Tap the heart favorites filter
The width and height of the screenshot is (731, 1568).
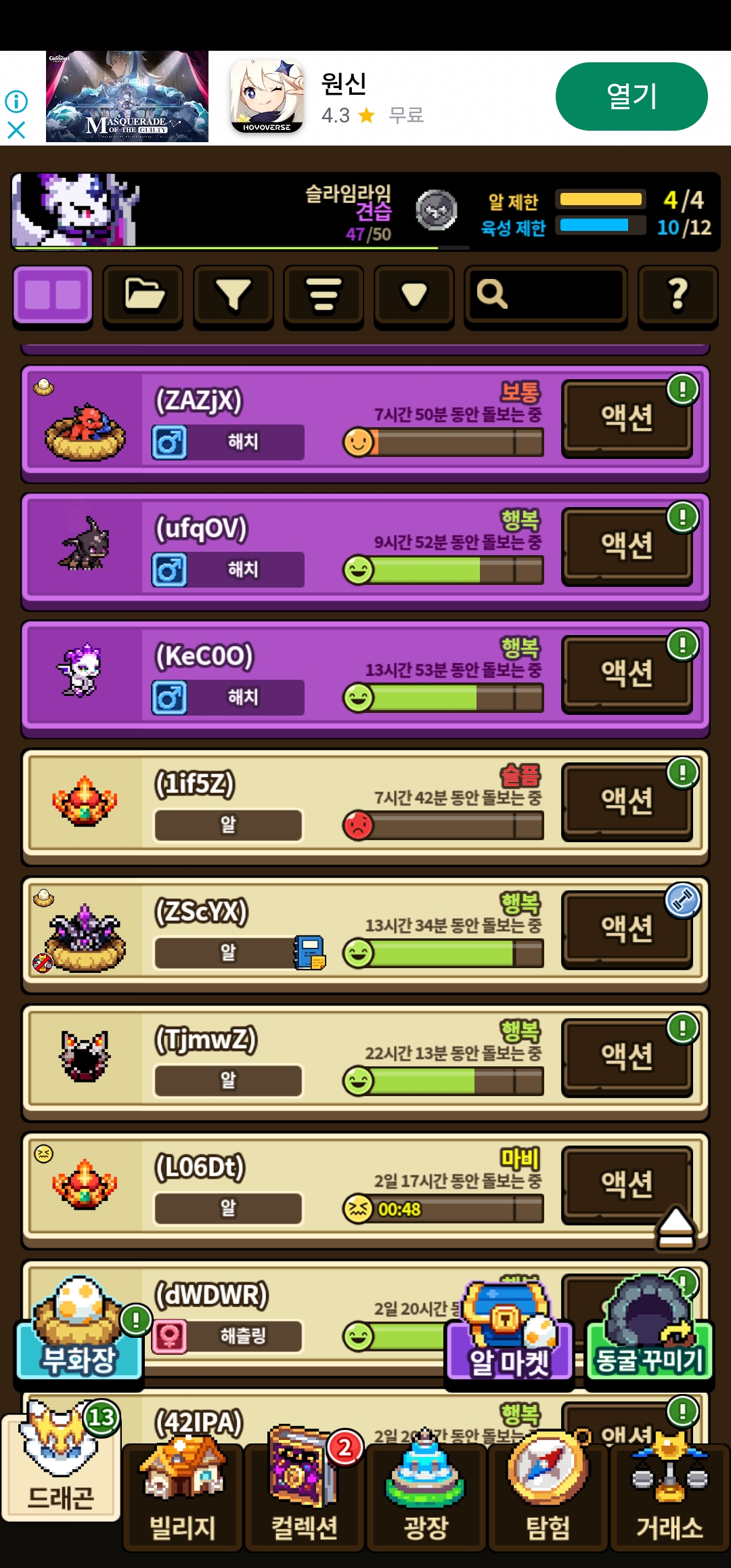pyautogui.click(x=414, y=295)
